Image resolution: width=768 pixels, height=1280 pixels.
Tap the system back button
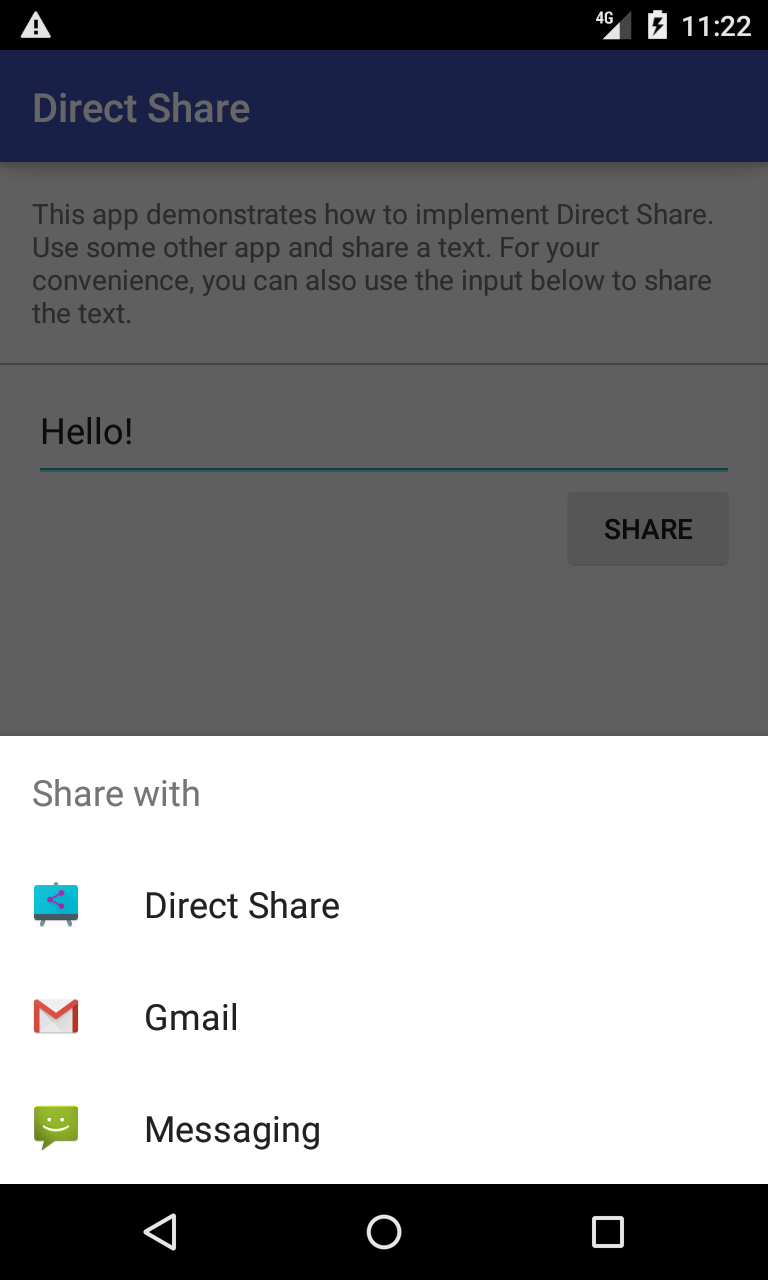160,1232
